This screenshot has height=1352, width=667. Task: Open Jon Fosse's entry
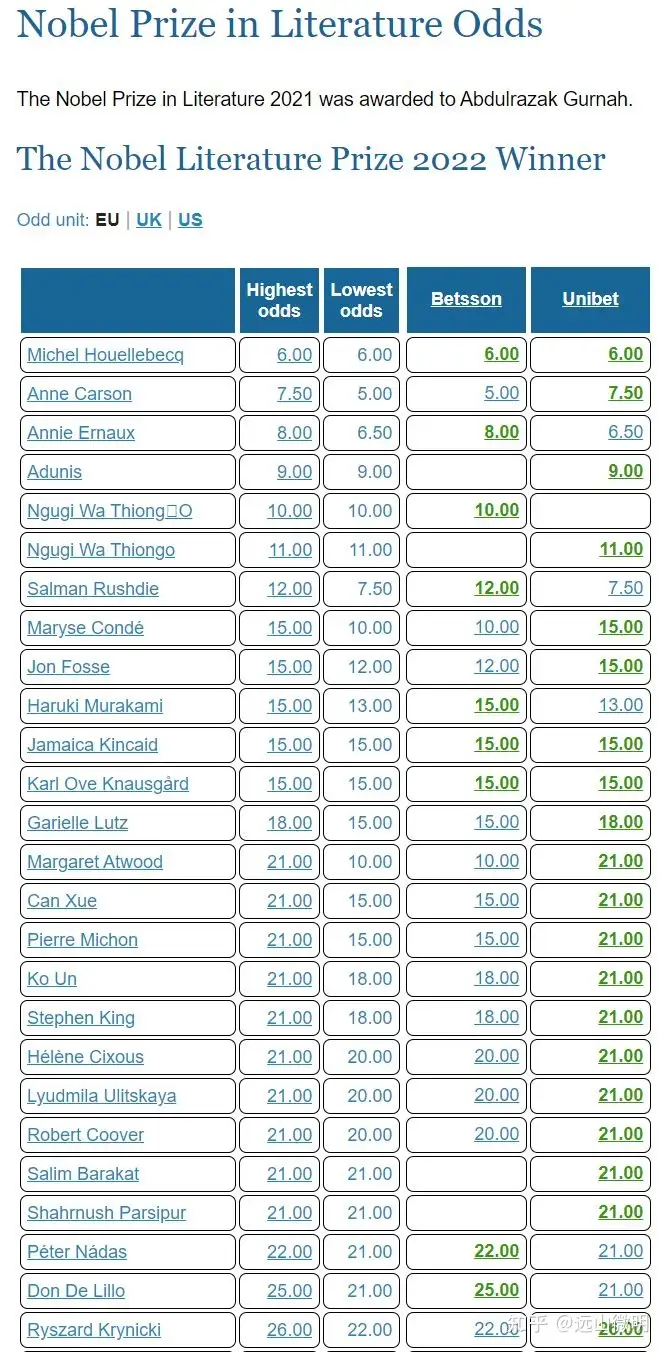pos(68,667)
